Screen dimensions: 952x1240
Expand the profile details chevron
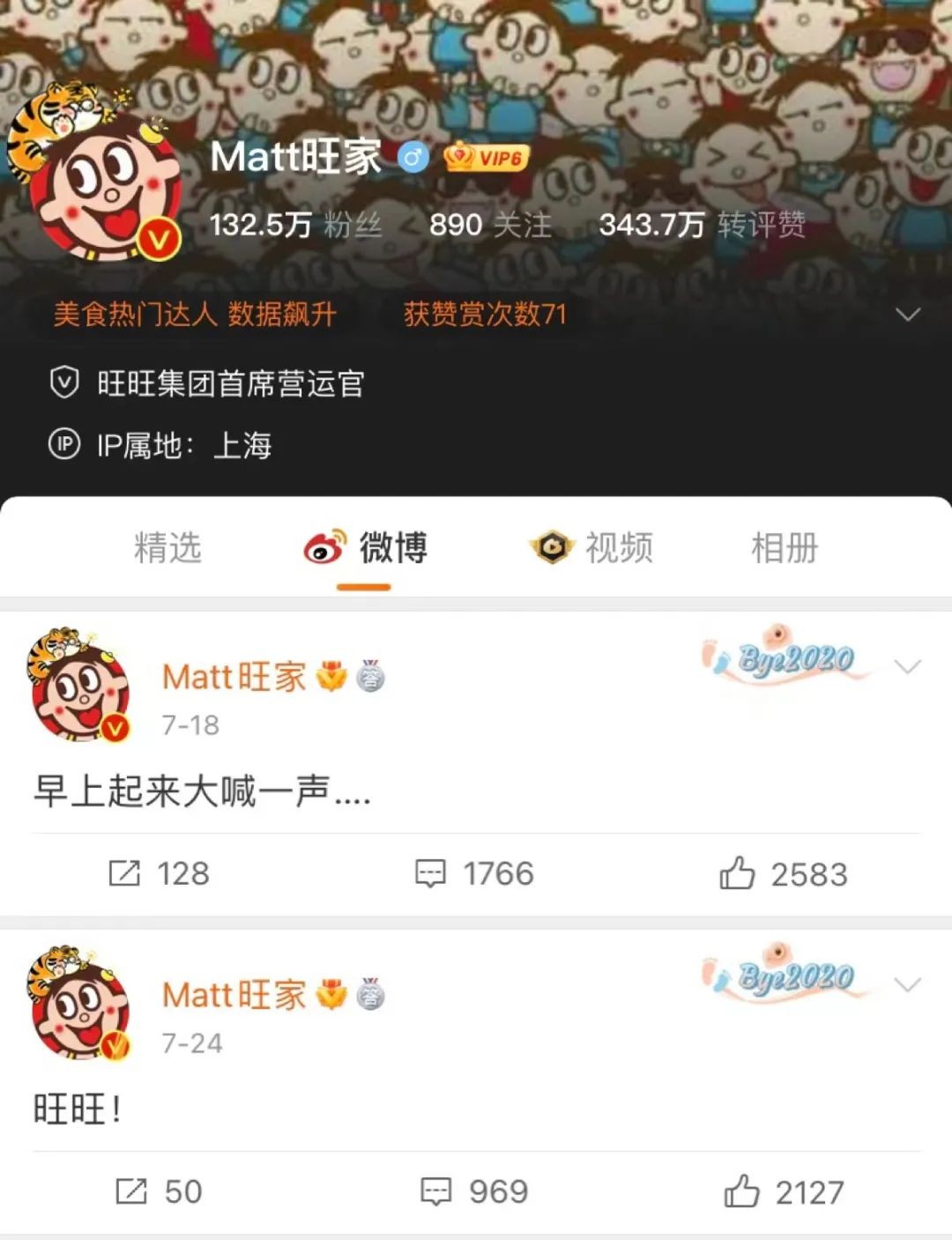pos(907,315)
